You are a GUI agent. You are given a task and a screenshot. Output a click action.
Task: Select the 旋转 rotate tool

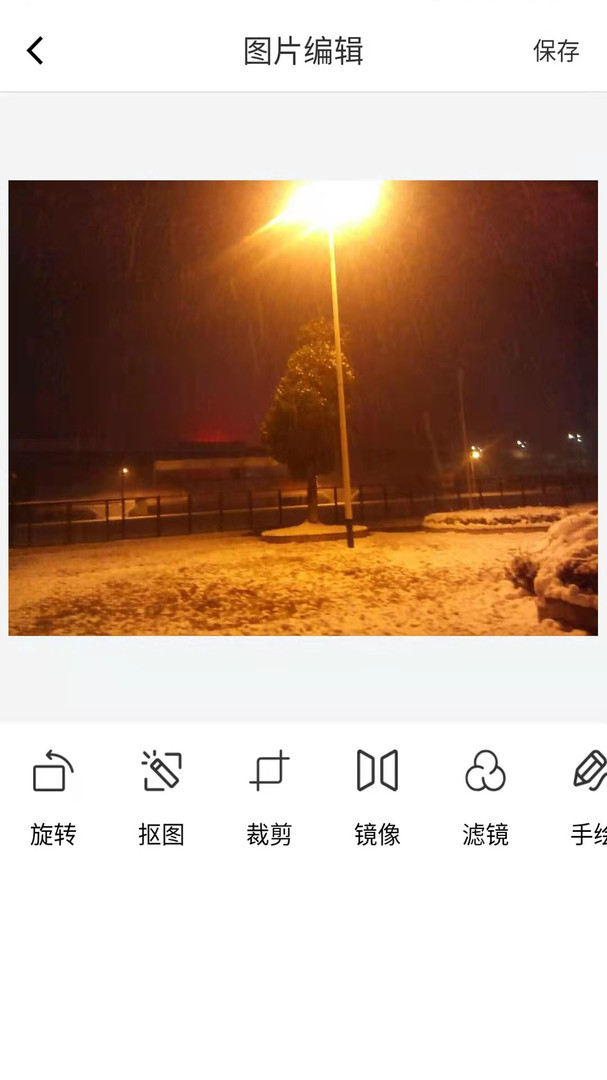pos(53,796)
